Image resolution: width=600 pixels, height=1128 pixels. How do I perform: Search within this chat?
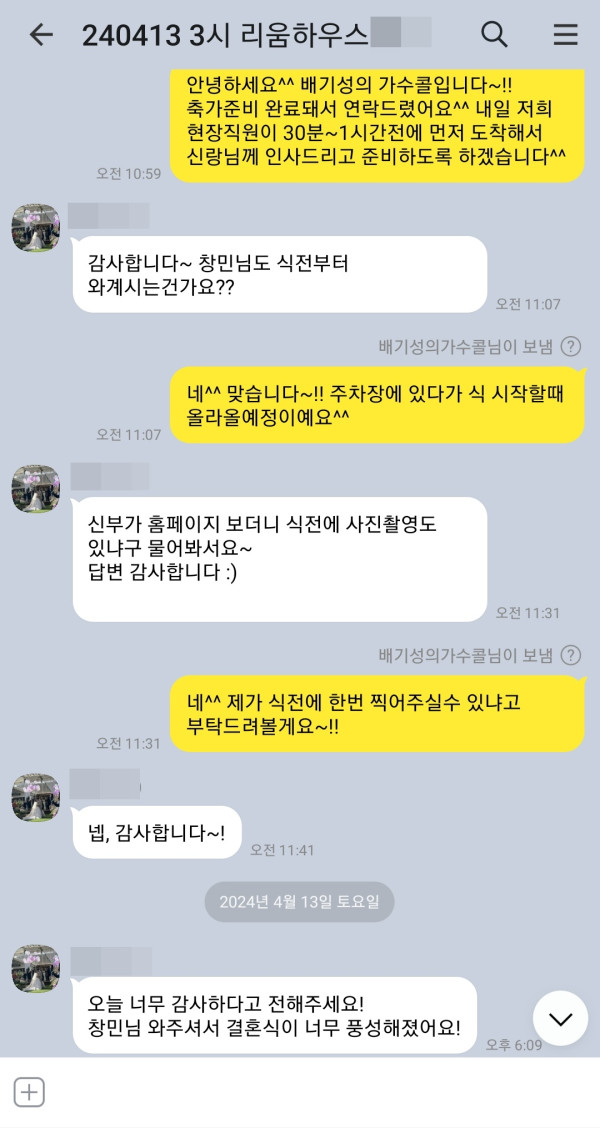coord(494,35)
